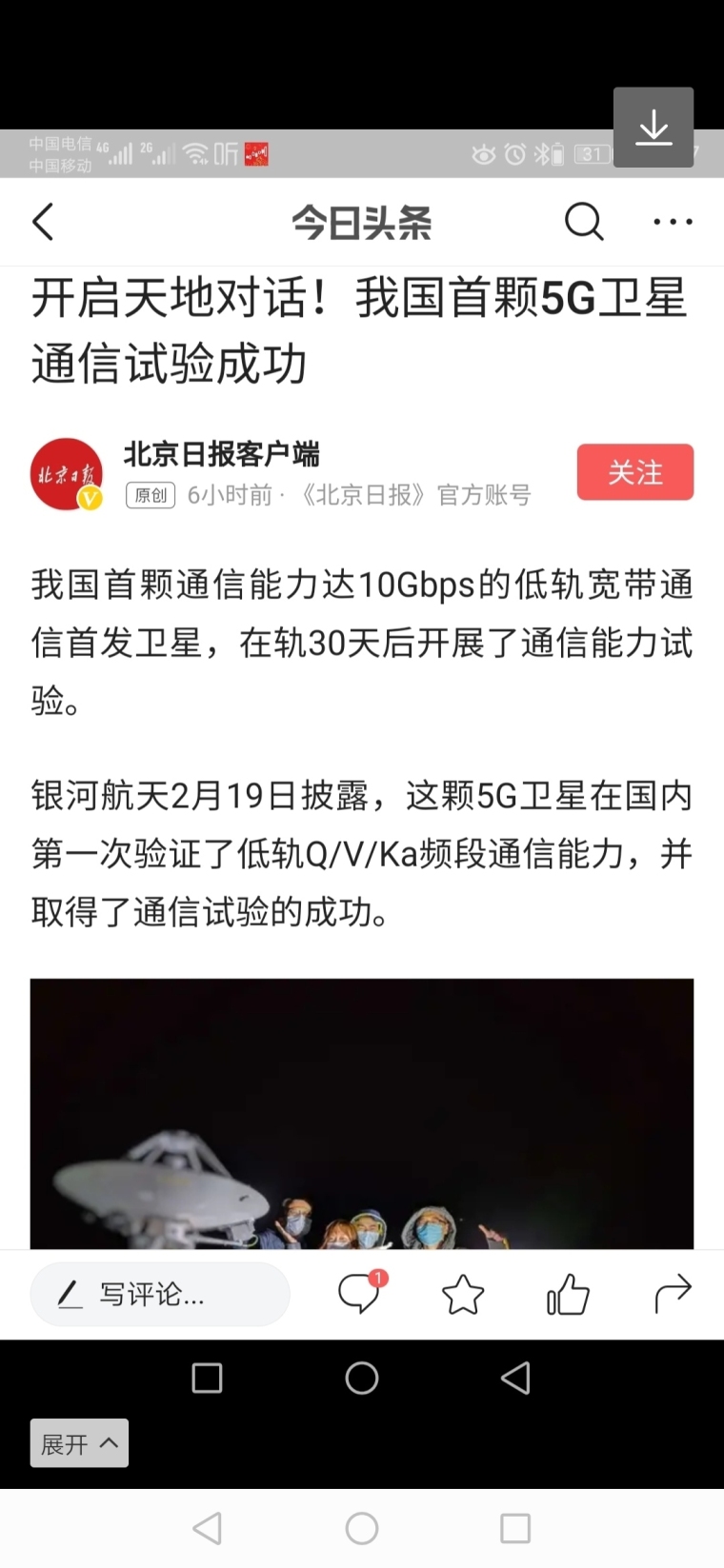This screenshot has width=724, height=1568.
Task: Share the article via arrow icon
Action: coord(673,1294)
